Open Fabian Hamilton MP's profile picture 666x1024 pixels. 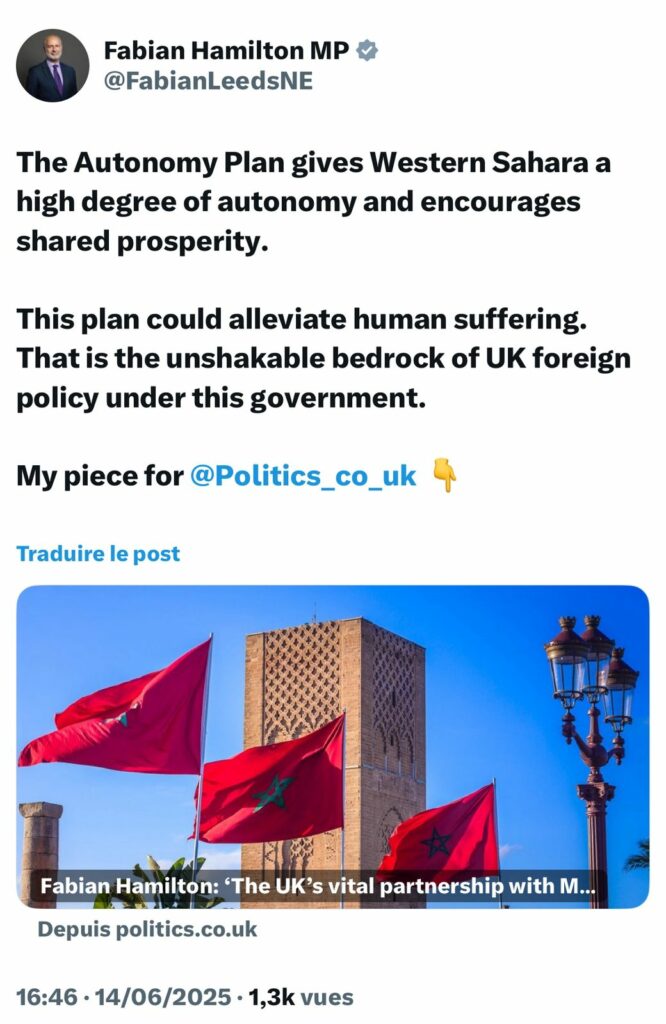tap(52, 65)
